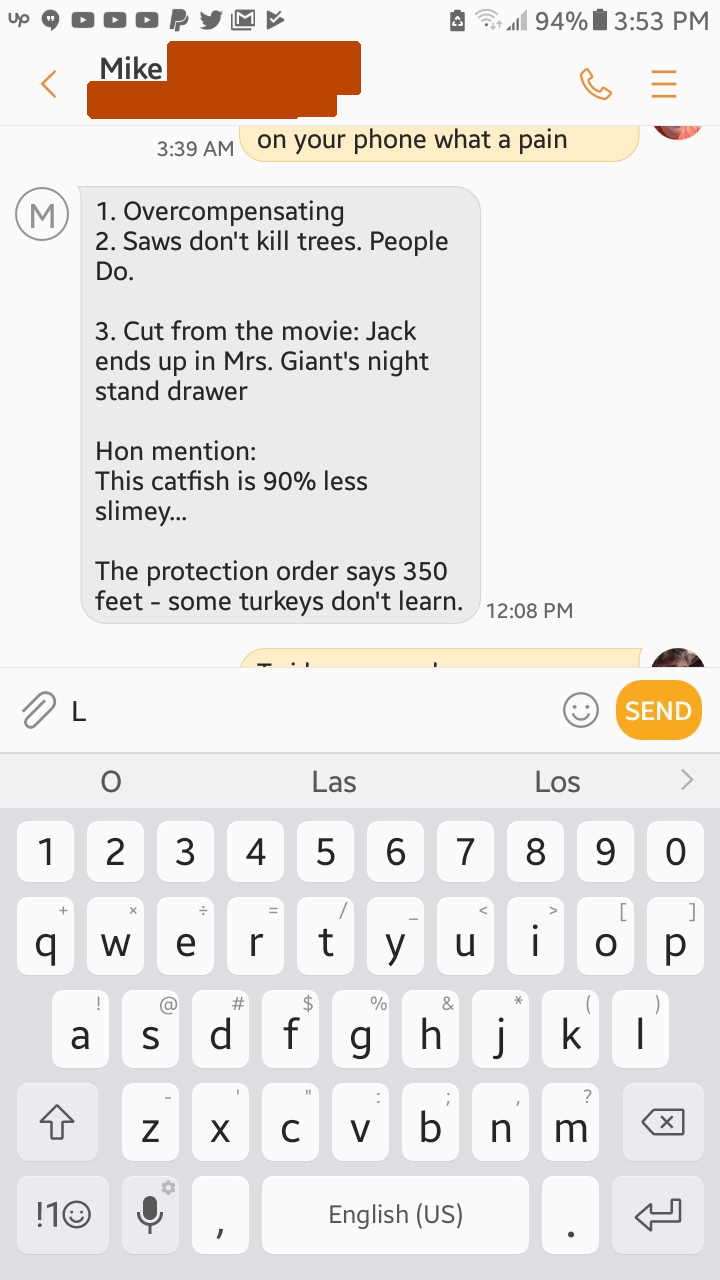Switch to the symbols keyboard
The width and height of the screenshot is (720, 1280).
point(62,1215)
